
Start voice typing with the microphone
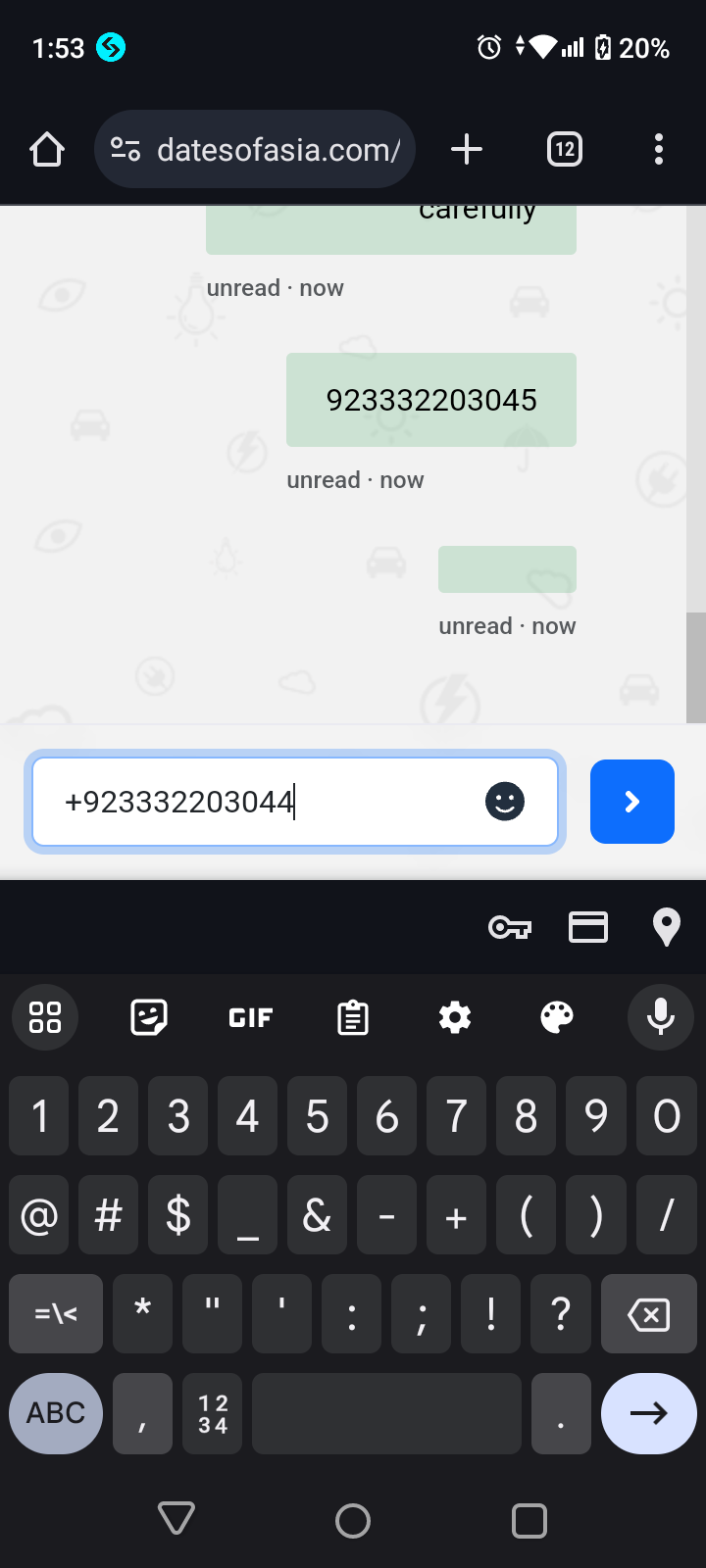coord(661,1017)
